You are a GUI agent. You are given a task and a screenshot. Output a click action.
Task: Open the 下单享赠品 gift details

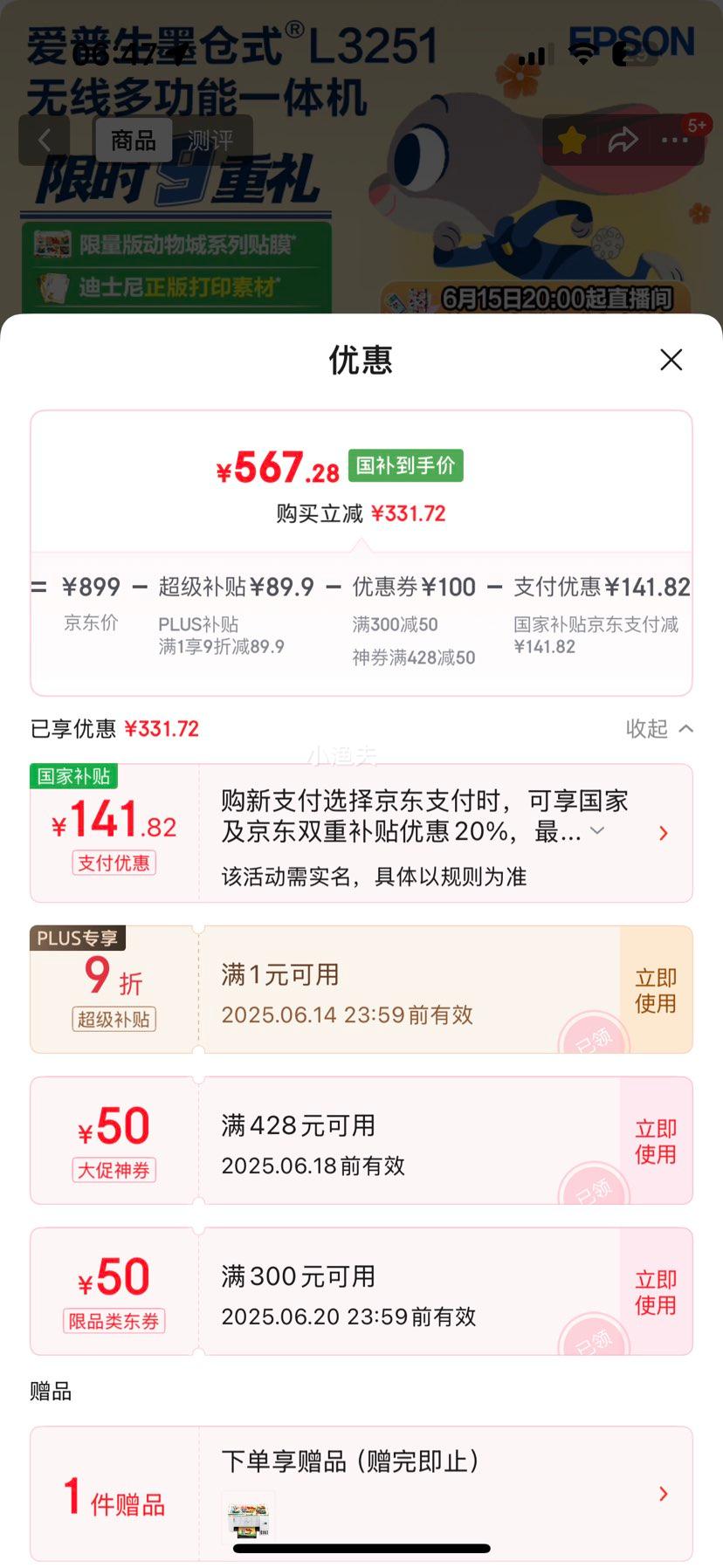(x=663, y=1494)
